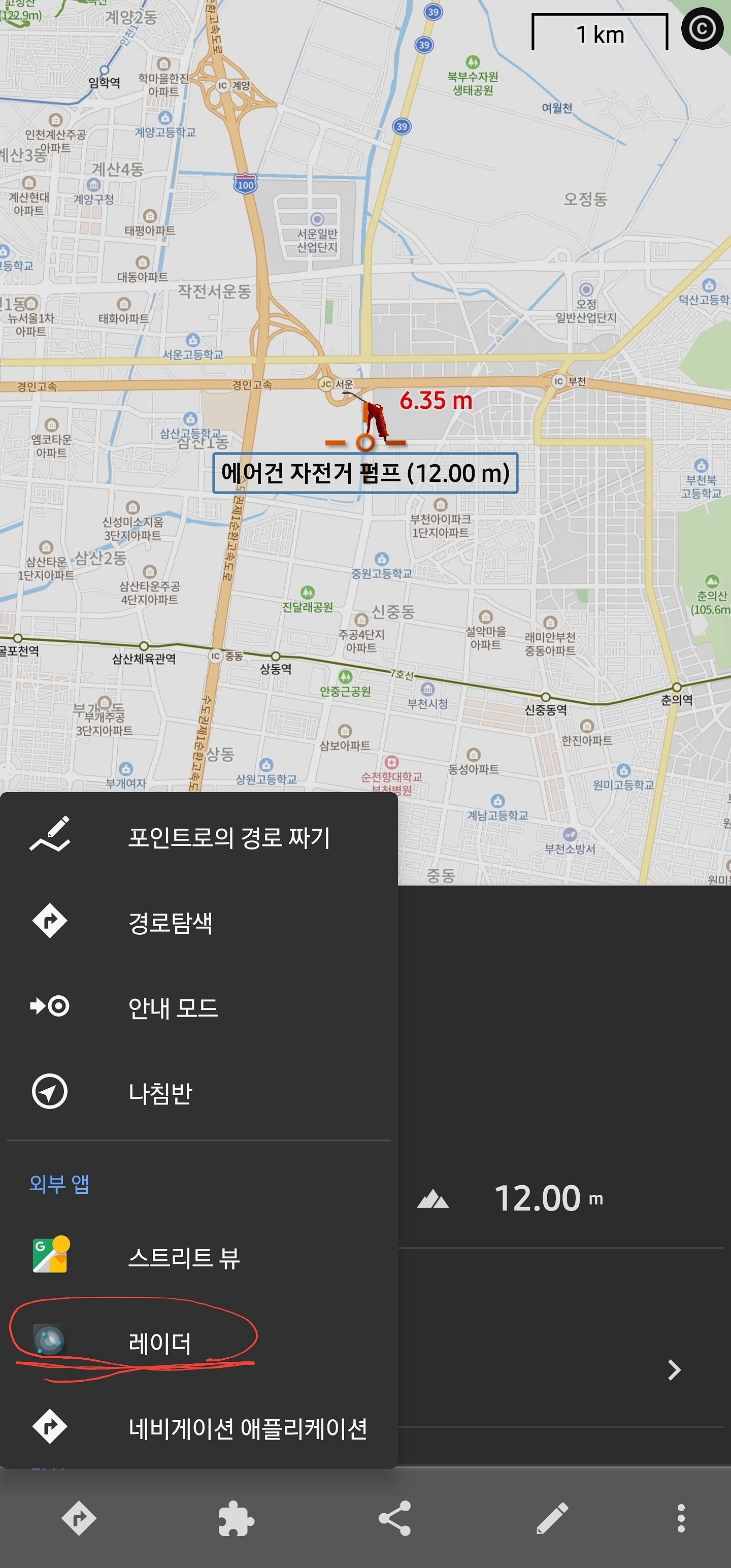Choose 네비게이션 애플리케이션 option
Image resolution: width=731 pixels, height=1568 pixels.
point(199,1427)
